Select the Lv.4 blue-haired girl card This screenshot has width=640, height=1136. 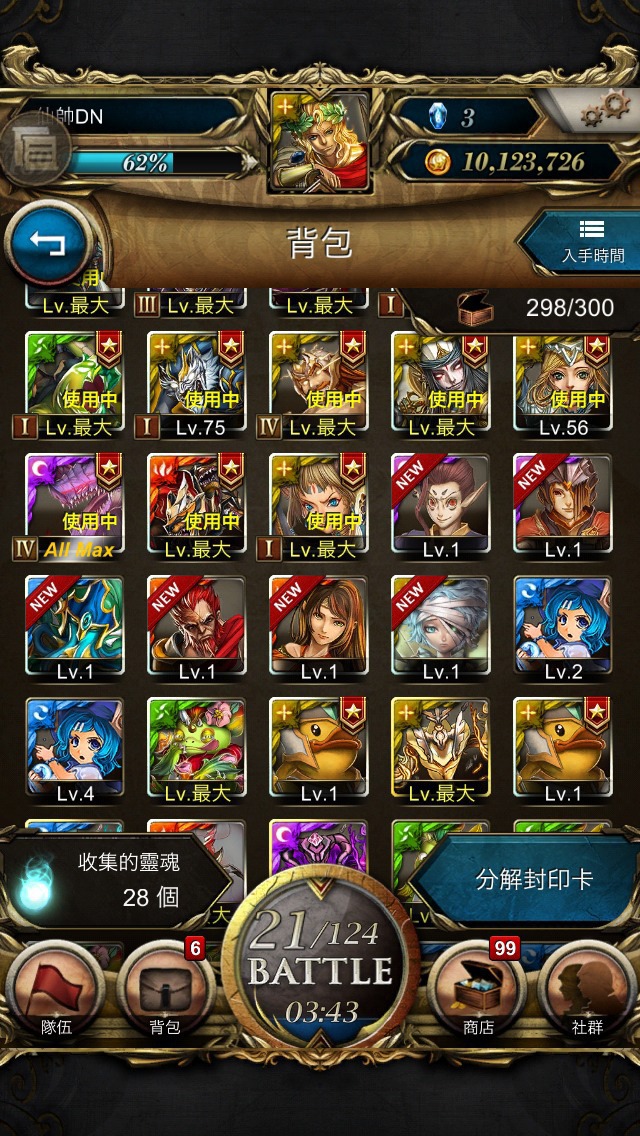[74, 748]
